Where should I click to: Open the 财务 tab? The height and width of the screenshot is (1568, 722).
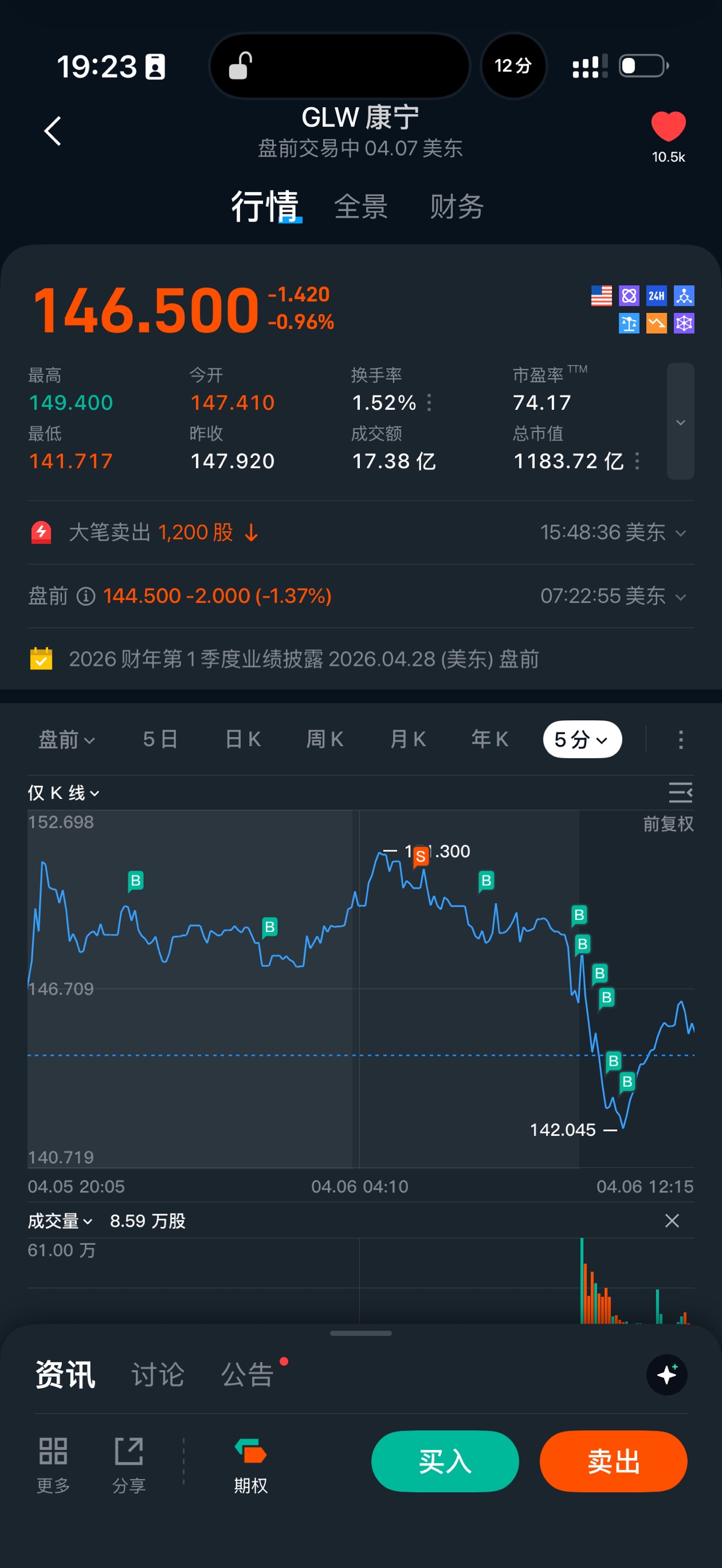pos(457,206)
